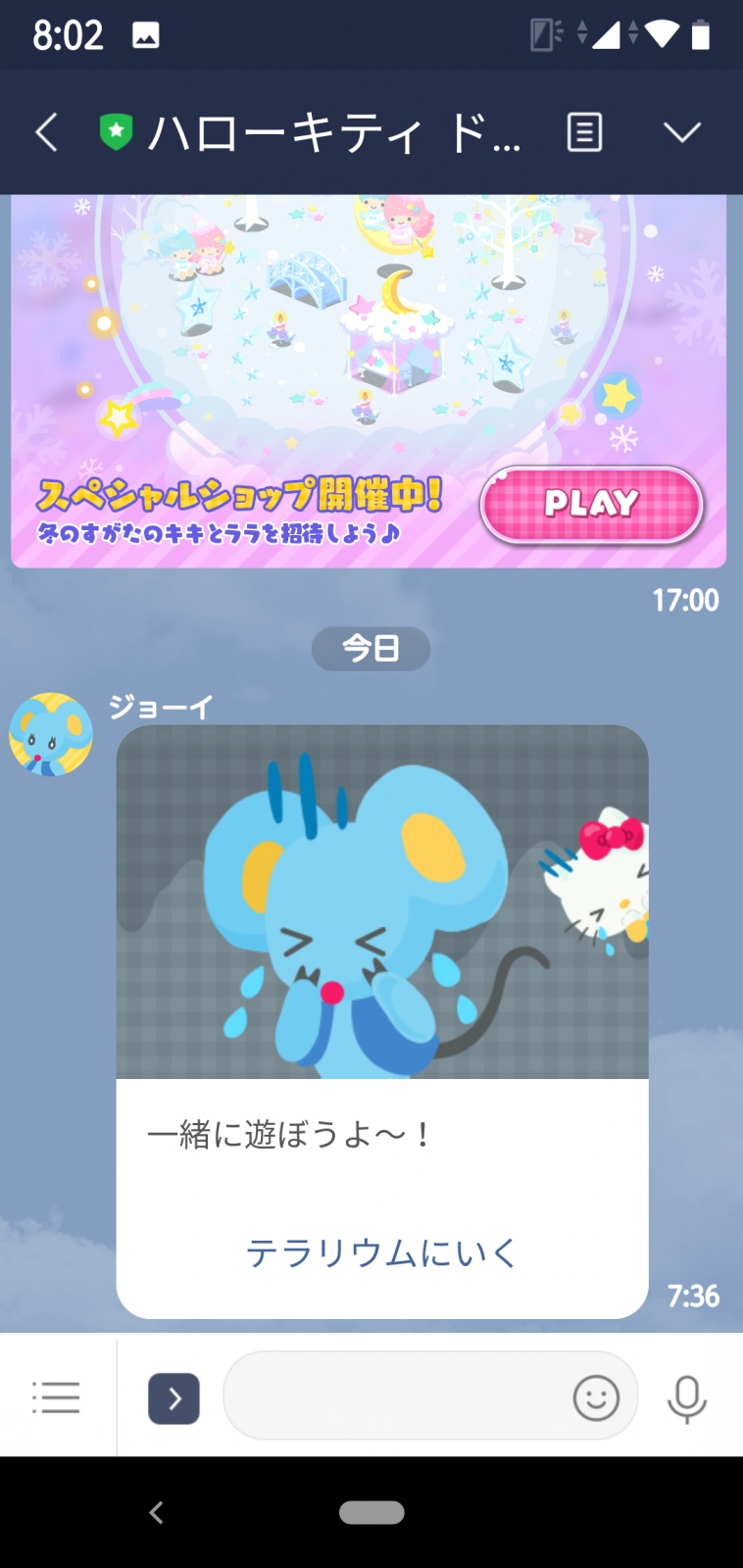The width and height of the screenshot is (743, 1568).
Task: Open the menu list icon at bottom
Action: [56, 1397]
